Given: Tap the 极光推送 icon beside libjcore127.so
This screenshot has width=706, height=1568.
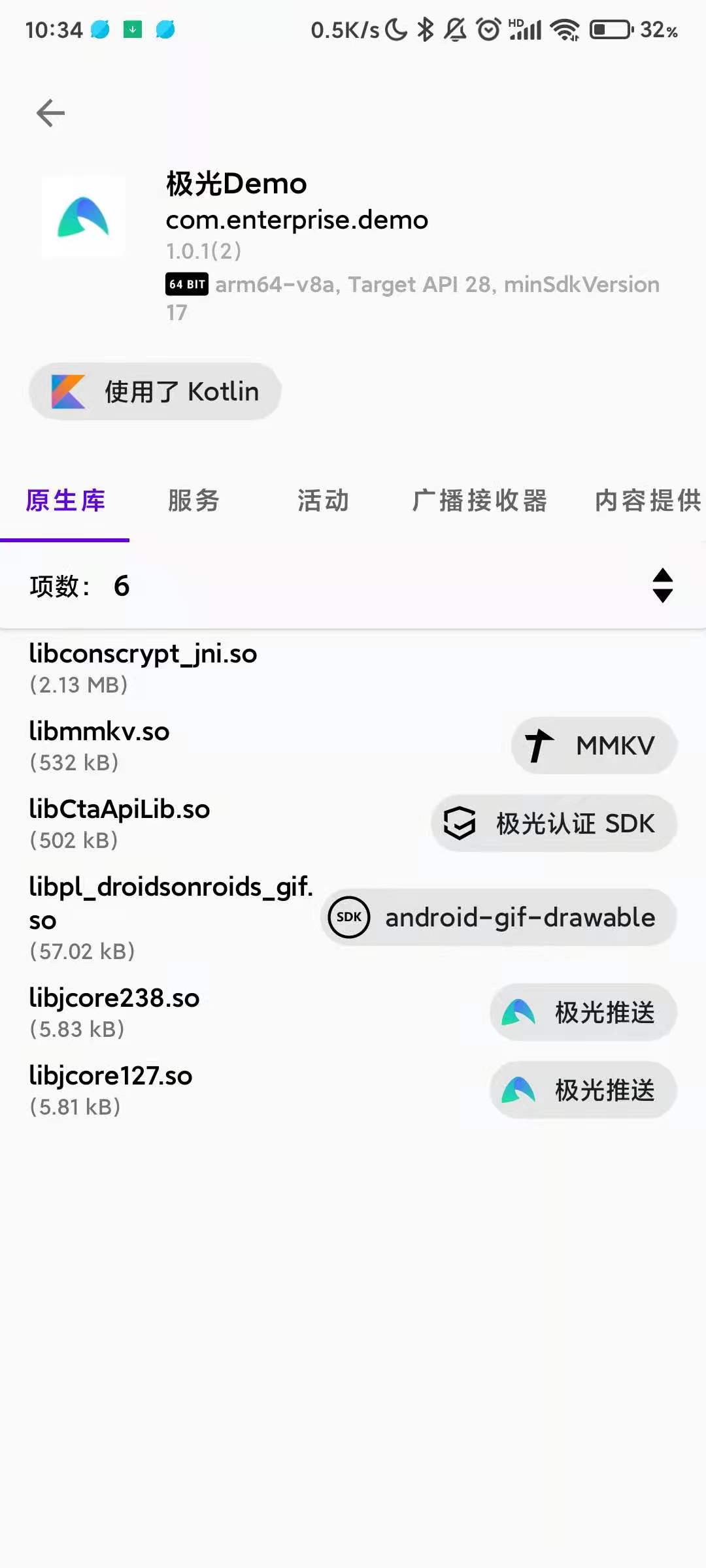Looking at the screenshot, I should coord(518,1090).
